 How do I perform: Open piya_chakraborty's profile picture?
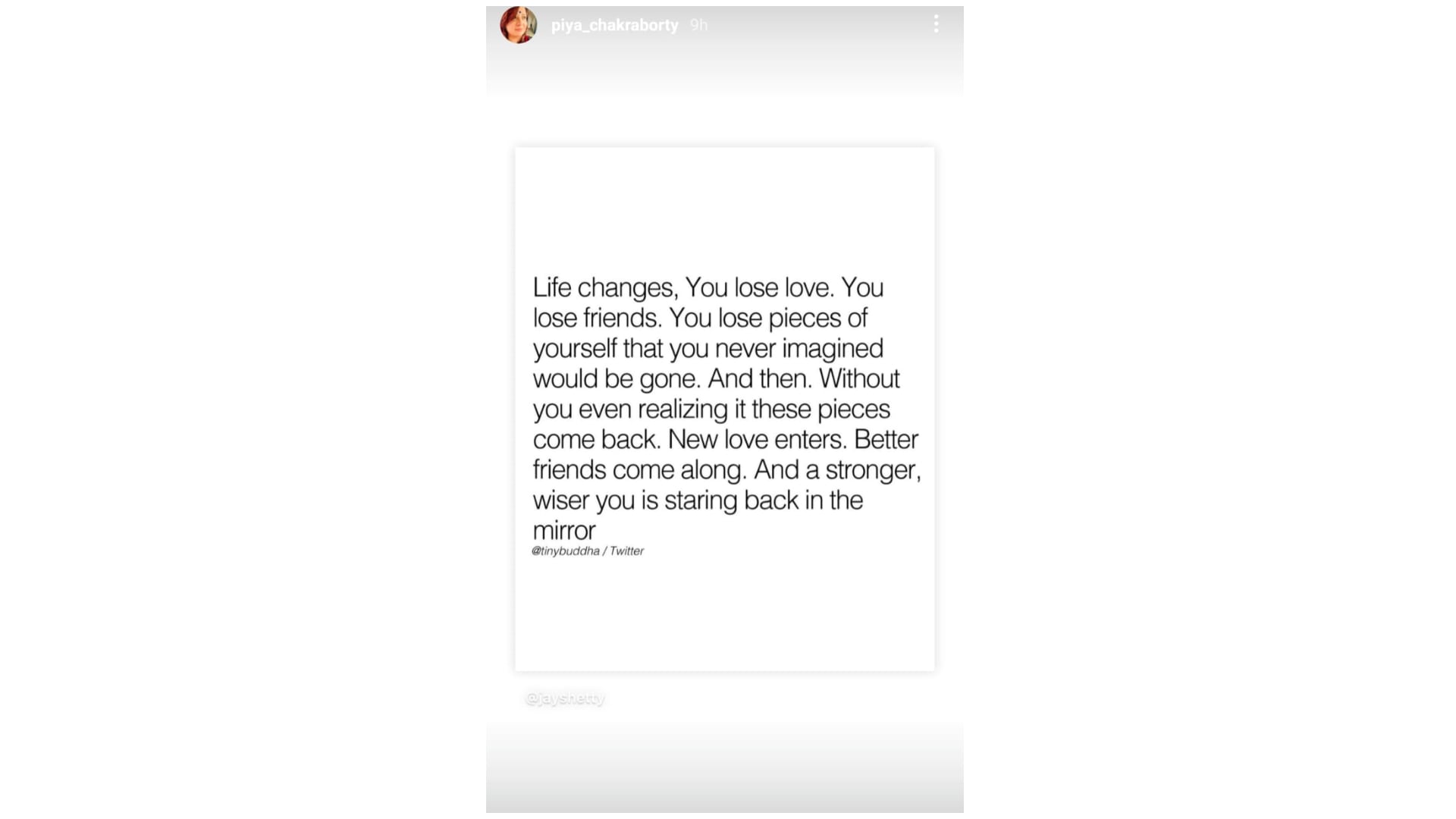(x=519, y=25)
